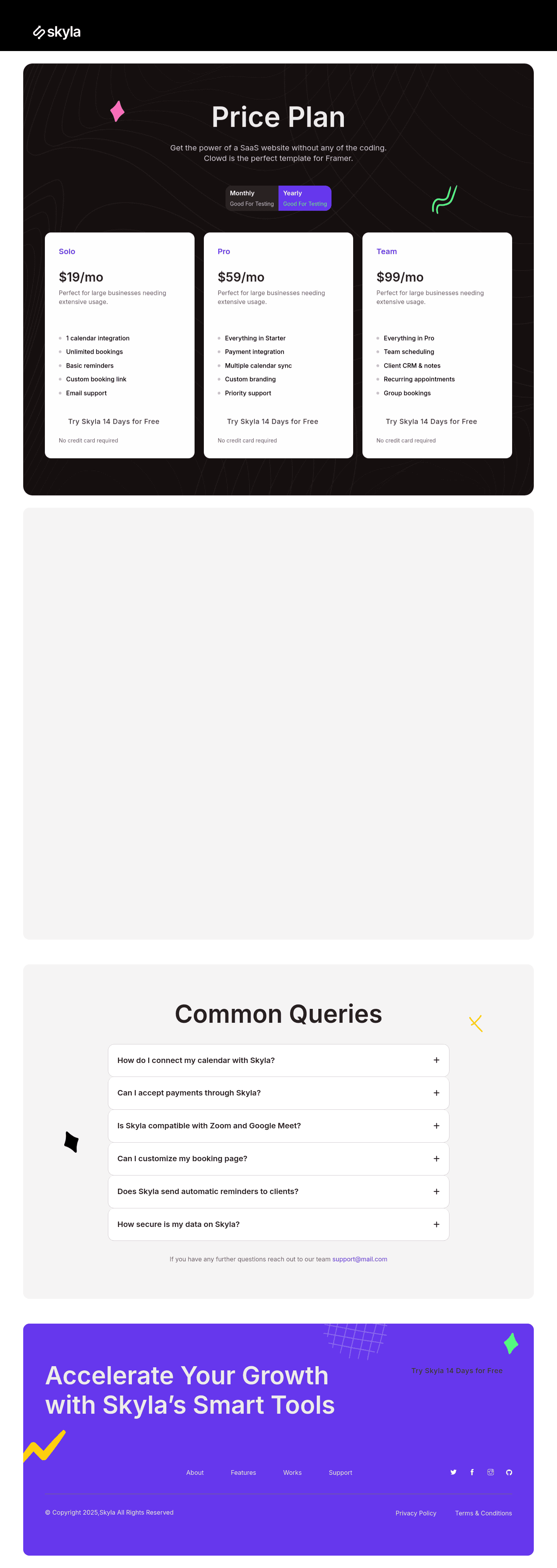Open the About footer link
The height and width of the screenshot is (1568, 557).
pyautogui.click(x=195, y=1472)
